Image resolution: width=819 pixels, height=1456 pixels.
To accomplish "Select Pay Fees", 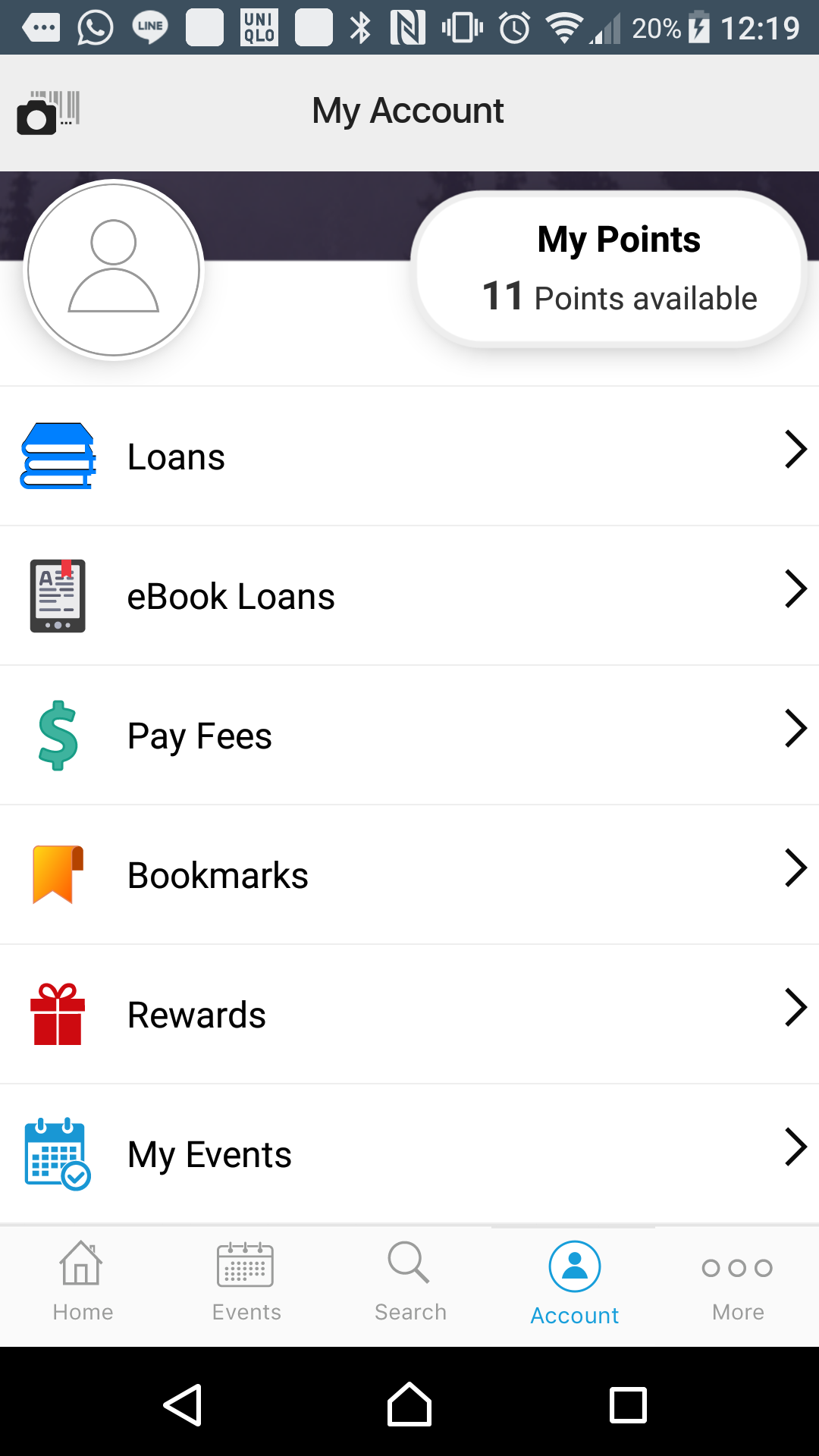I will coord(409,736).
